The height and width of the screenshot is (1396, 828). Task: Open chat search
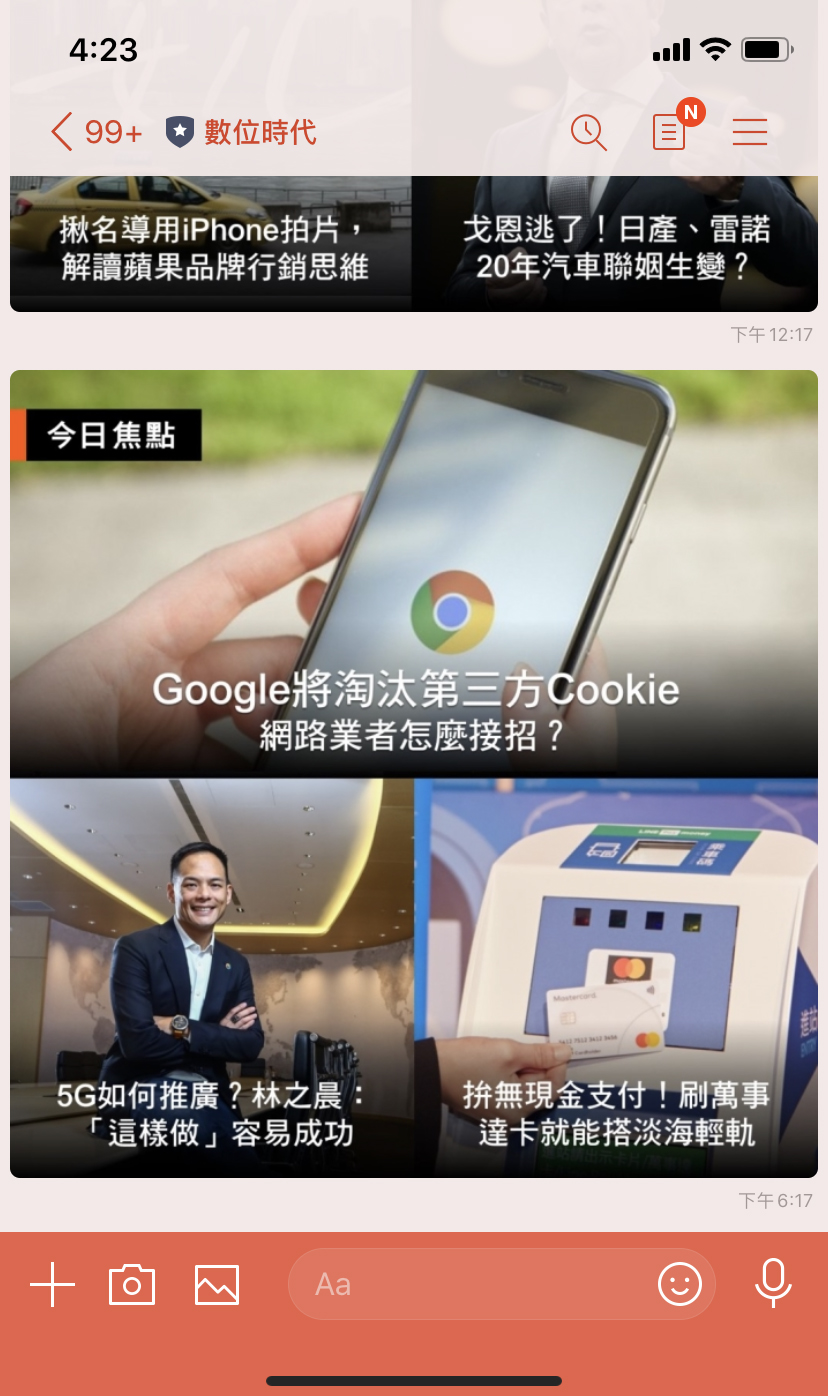pos(588,132)
